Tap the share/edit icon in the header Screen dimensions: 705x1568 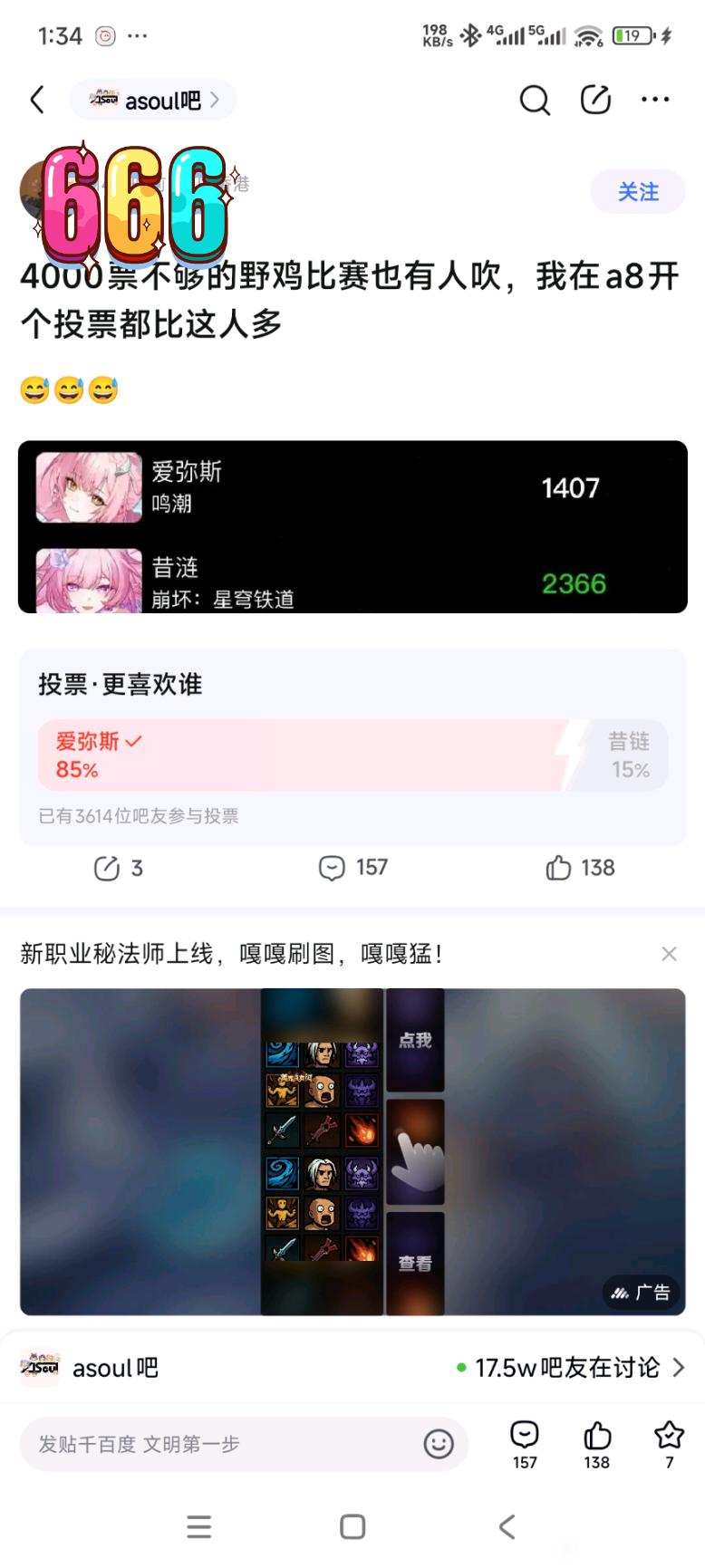(x=595, y=100)
